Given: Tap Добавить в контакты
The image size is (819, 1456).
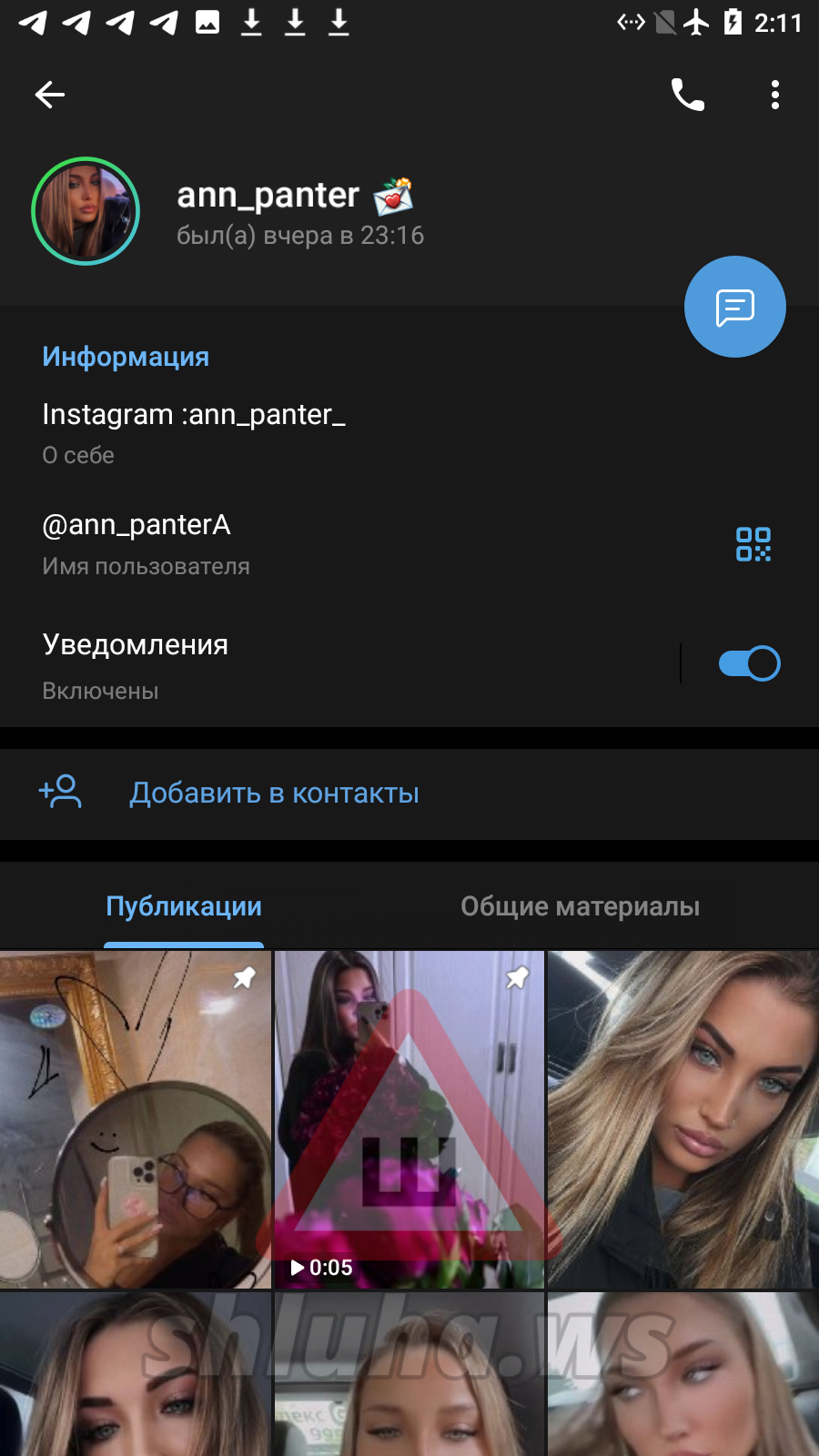Looking at the screenshot, I should point(273,794).
